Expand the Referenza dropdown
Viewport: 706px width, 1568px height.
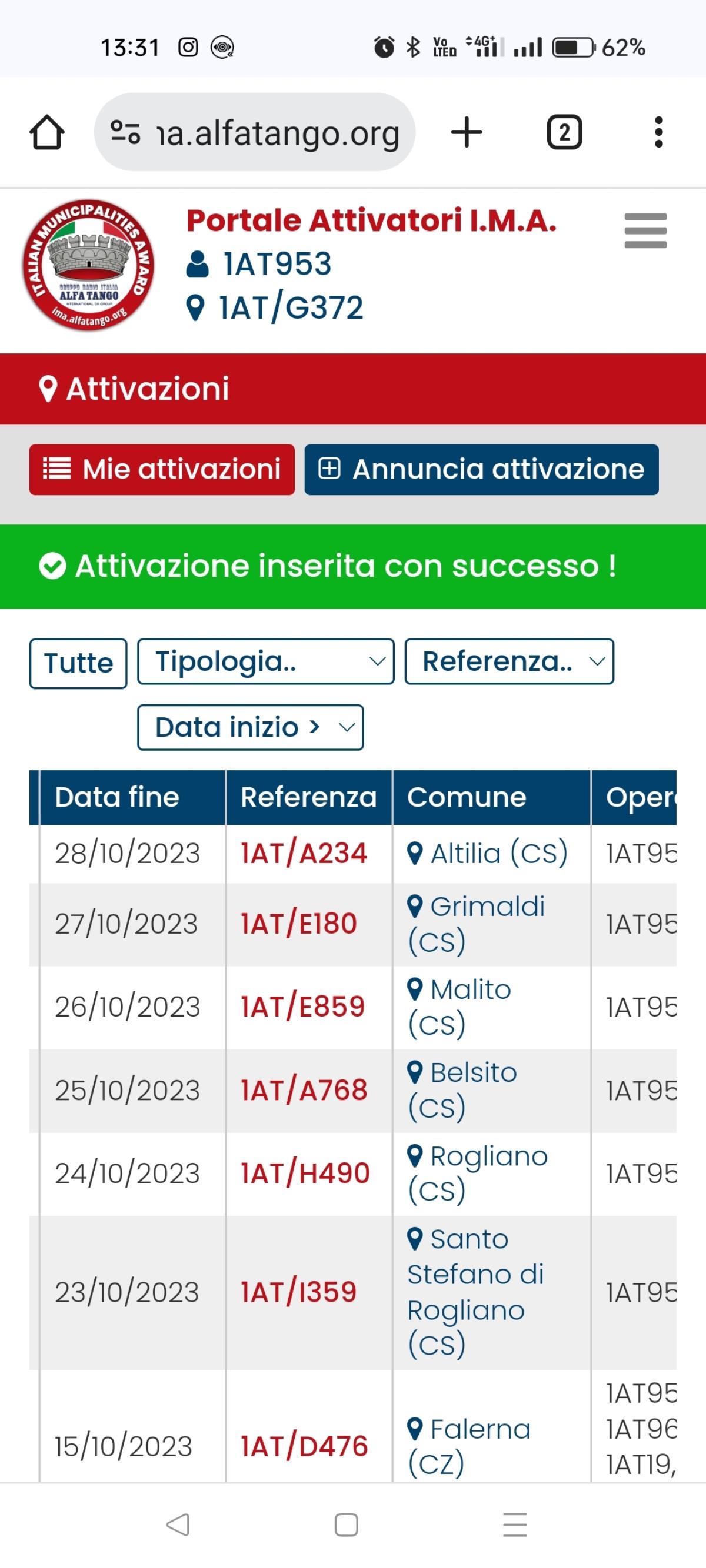[509, 661]
